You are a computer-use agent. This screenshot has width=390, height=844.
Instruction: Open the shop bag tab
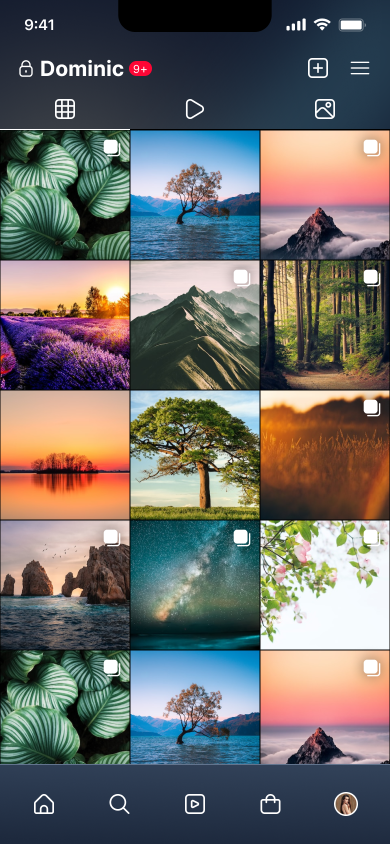[270, 804]
